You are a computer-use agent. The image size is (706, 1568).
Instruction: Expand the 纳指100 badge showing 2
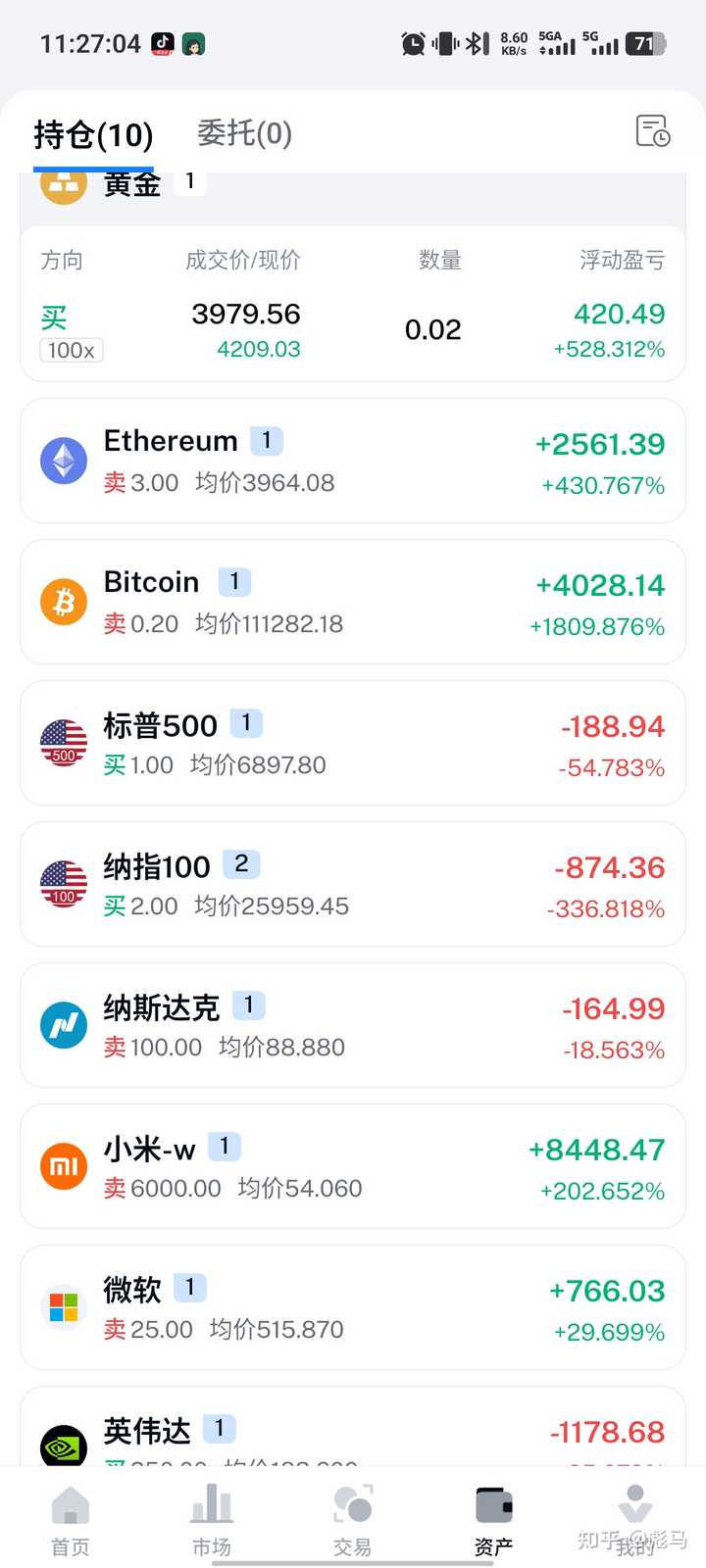pos(241,863)
